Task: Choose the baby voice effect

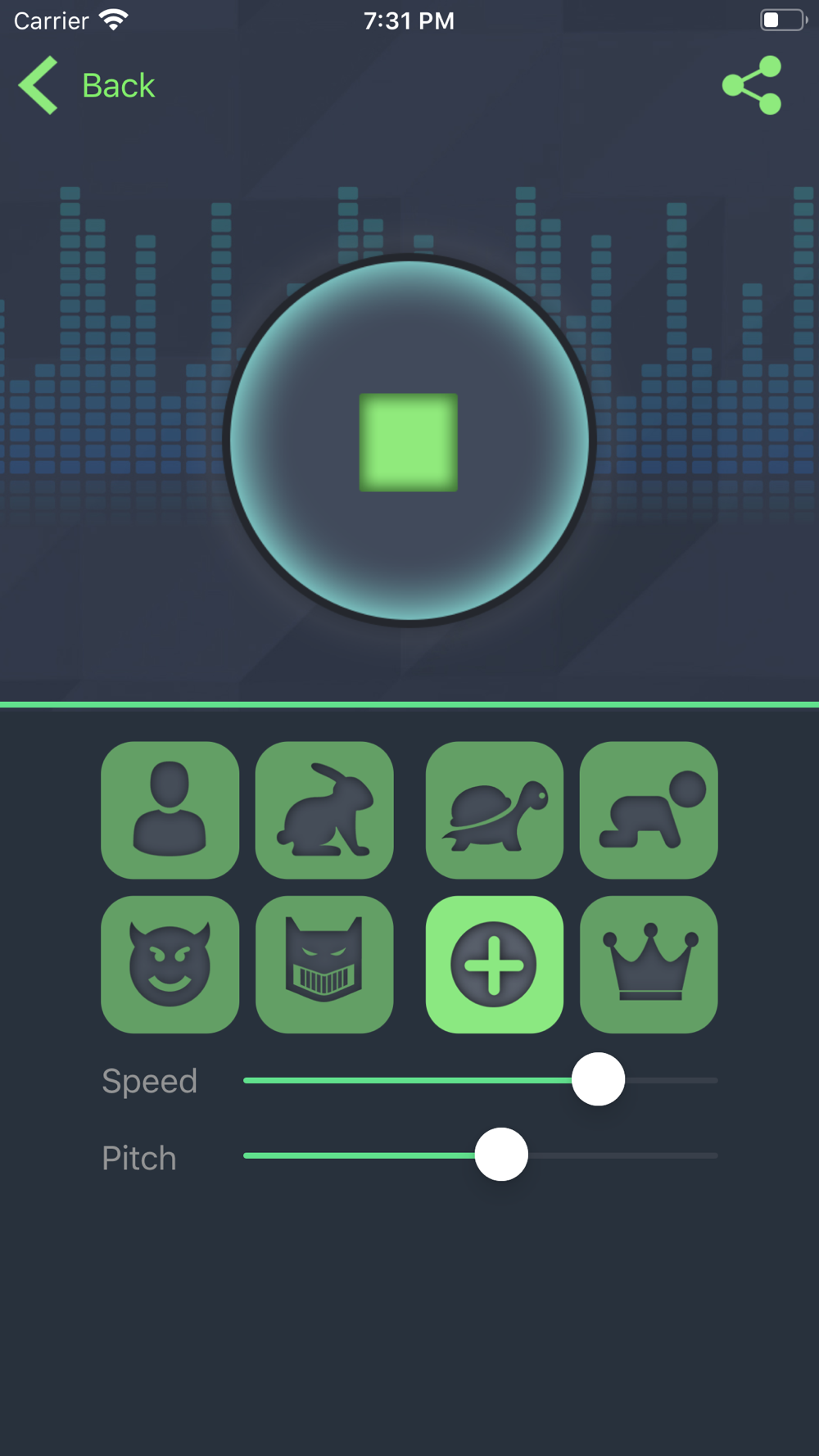Action: [x=649, y=810]
